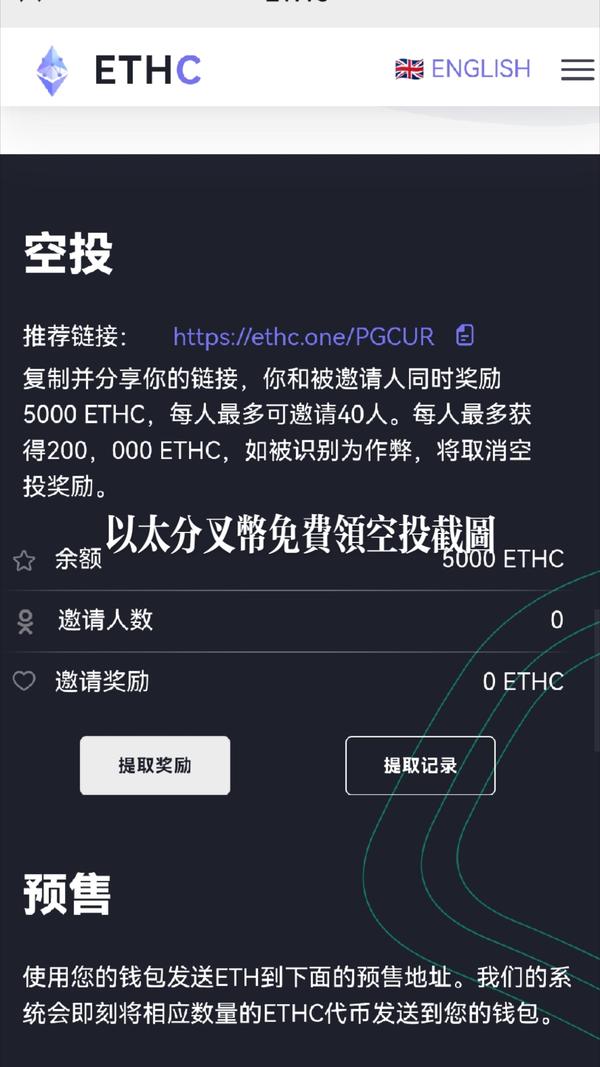Open 提取记录 withdrawal records
Viewport: 600px width, 1067px height.
420,766
